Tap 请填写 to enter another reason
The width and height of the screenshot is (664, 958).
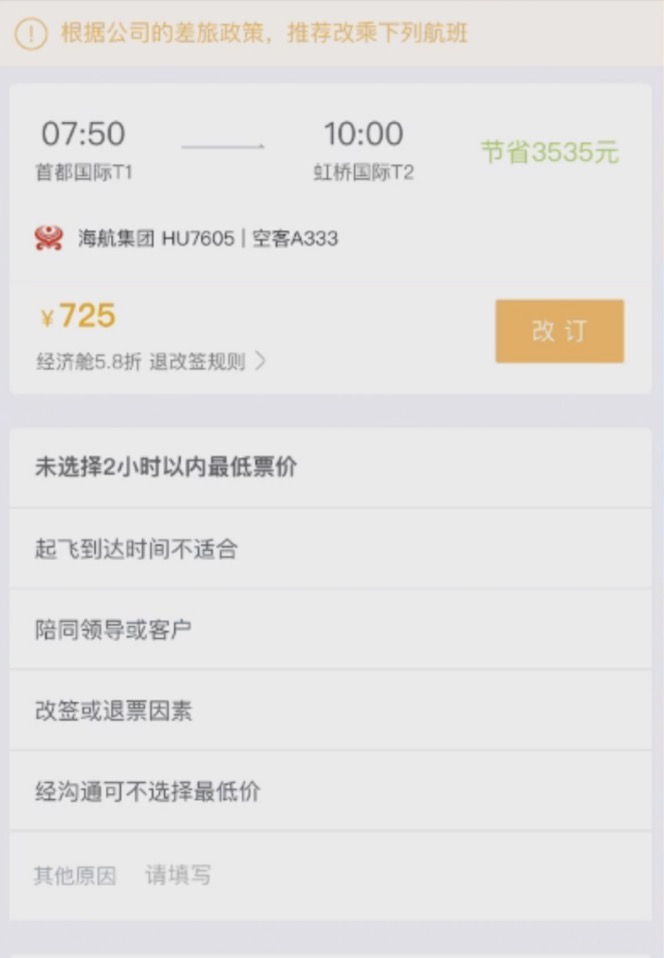tap(179, 875)
